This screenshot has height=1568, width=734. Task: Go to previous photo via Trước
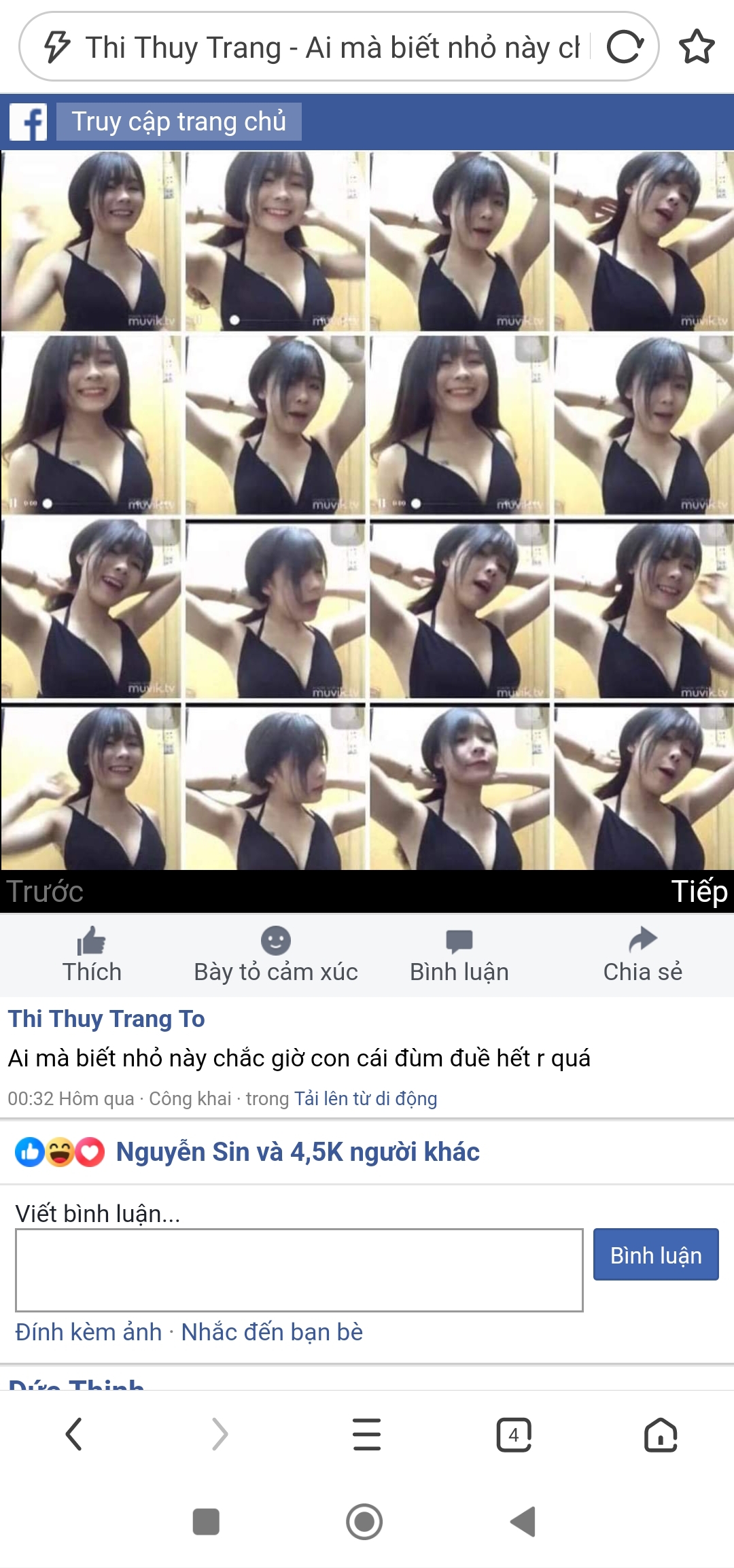pos(45,891)
